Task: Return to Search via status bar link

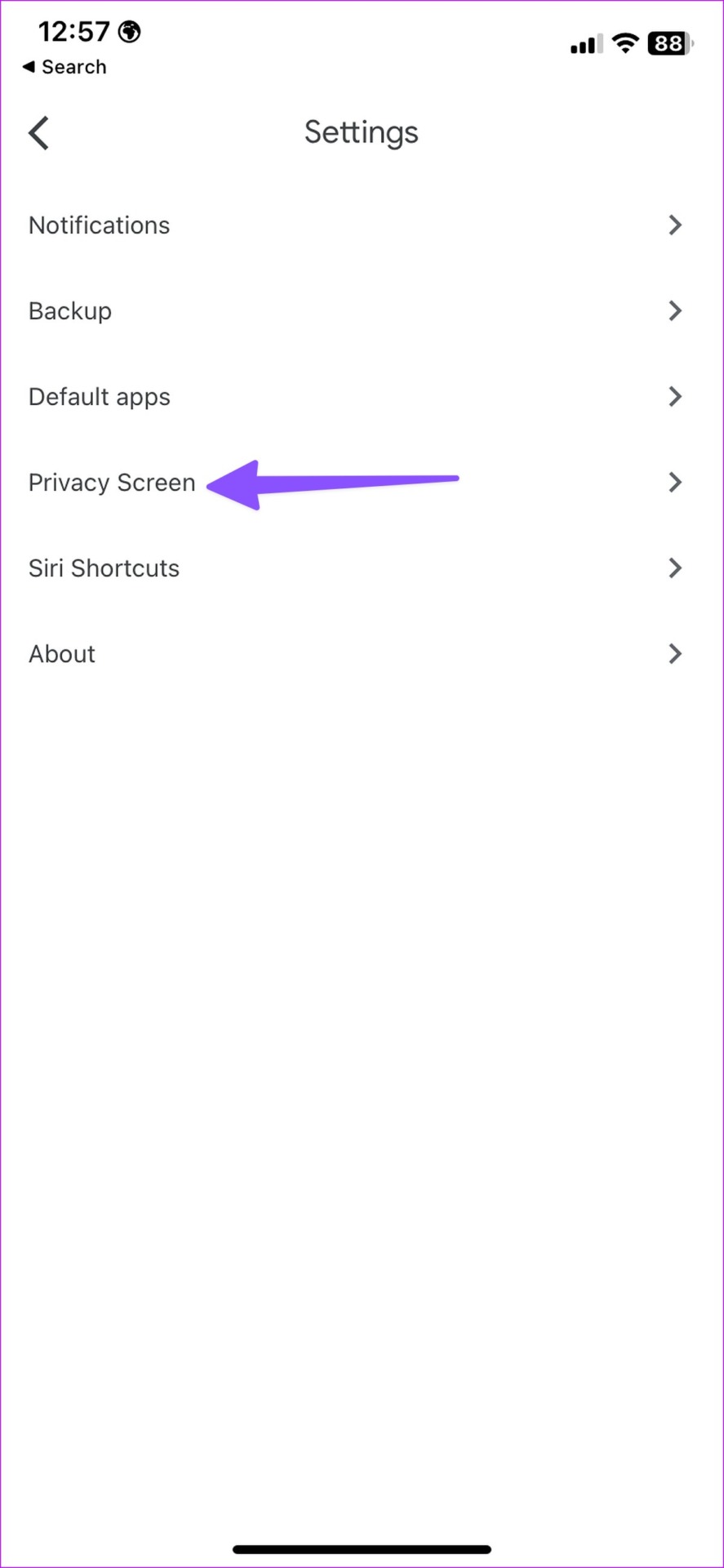Action: coord(64,67)
